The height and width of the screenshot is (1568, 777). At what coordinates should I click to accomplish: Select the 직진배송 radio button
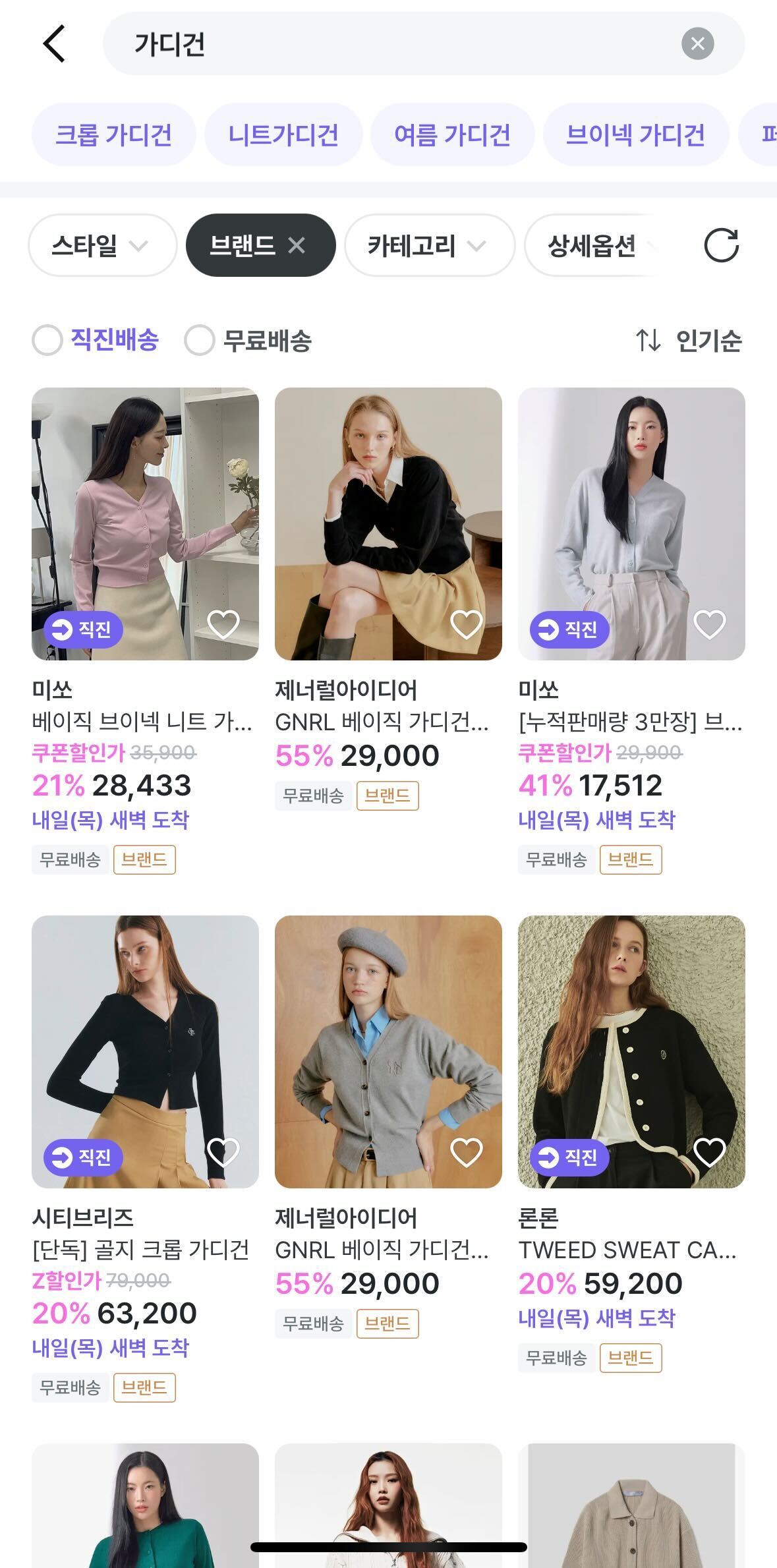coord(47,341)
